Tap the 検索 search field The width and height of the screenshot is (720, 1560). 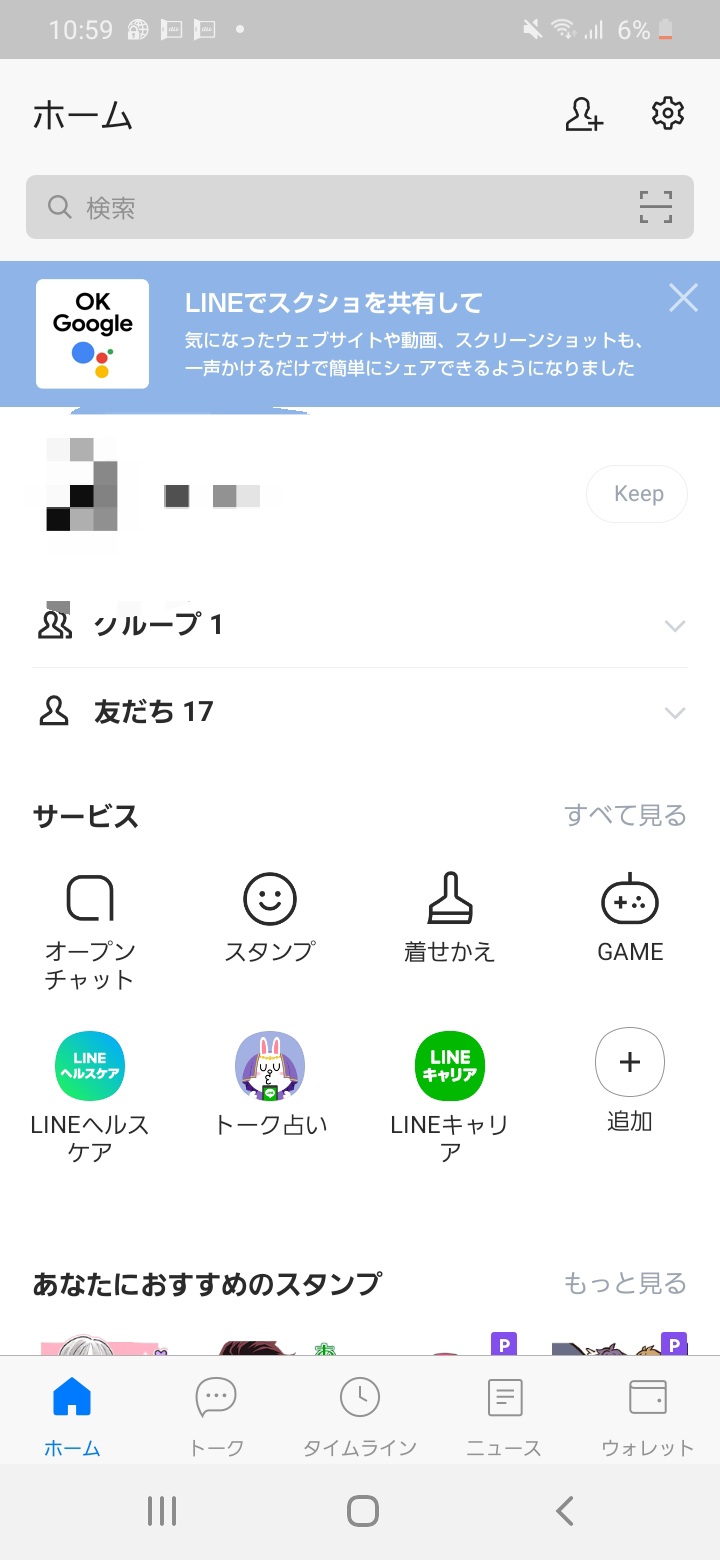(x=330, y=208)
